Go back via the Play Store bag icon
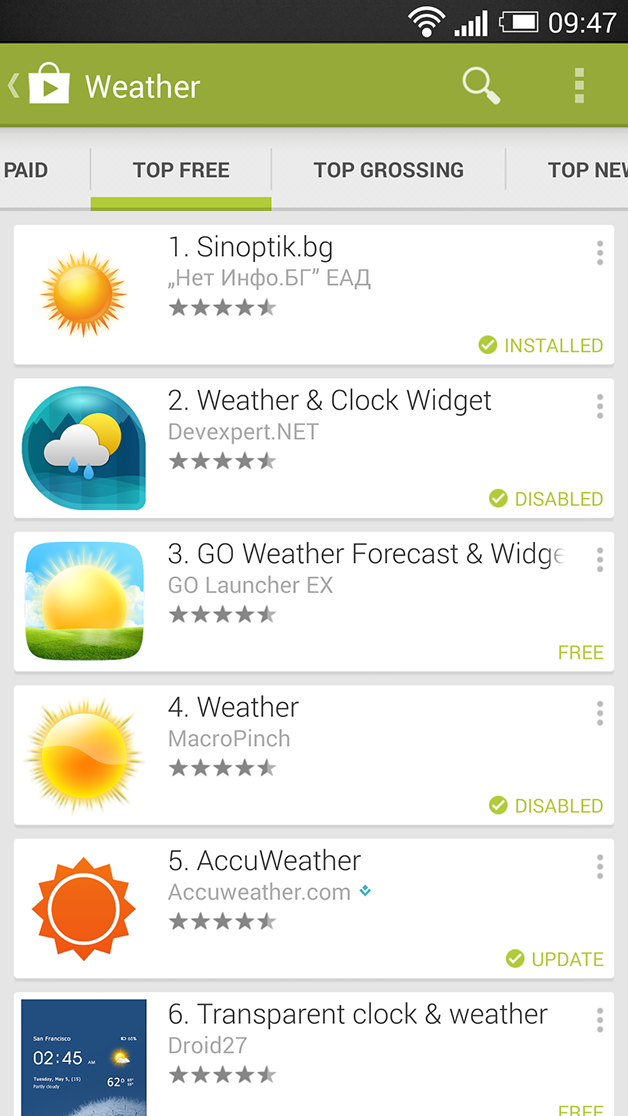Screen dimensions: 628x1116 coord(39,86)
